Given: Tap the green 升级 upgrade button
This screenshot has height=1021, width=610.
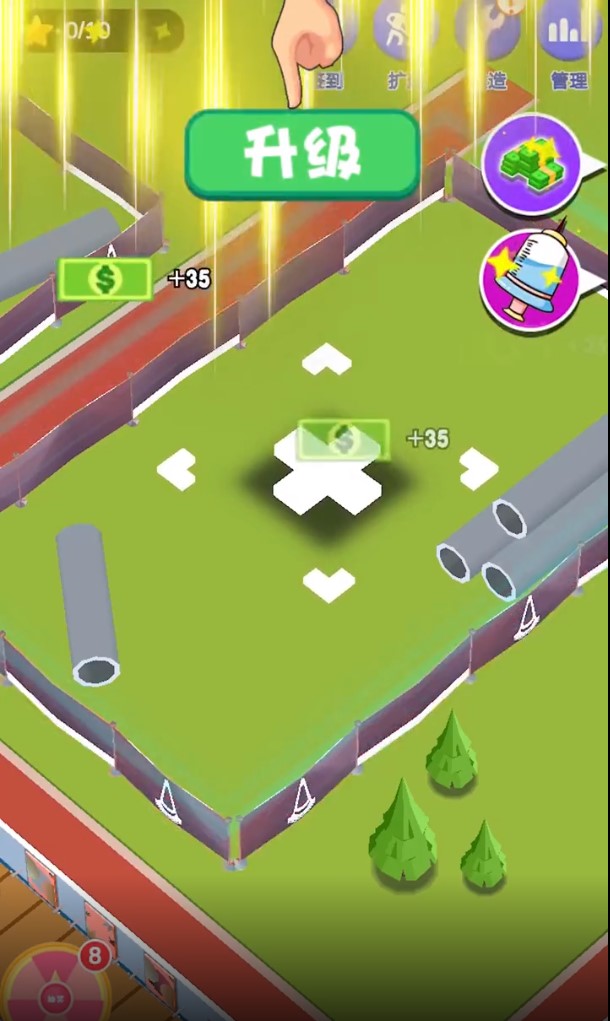Looking at the screenshot, I should 301,153.
